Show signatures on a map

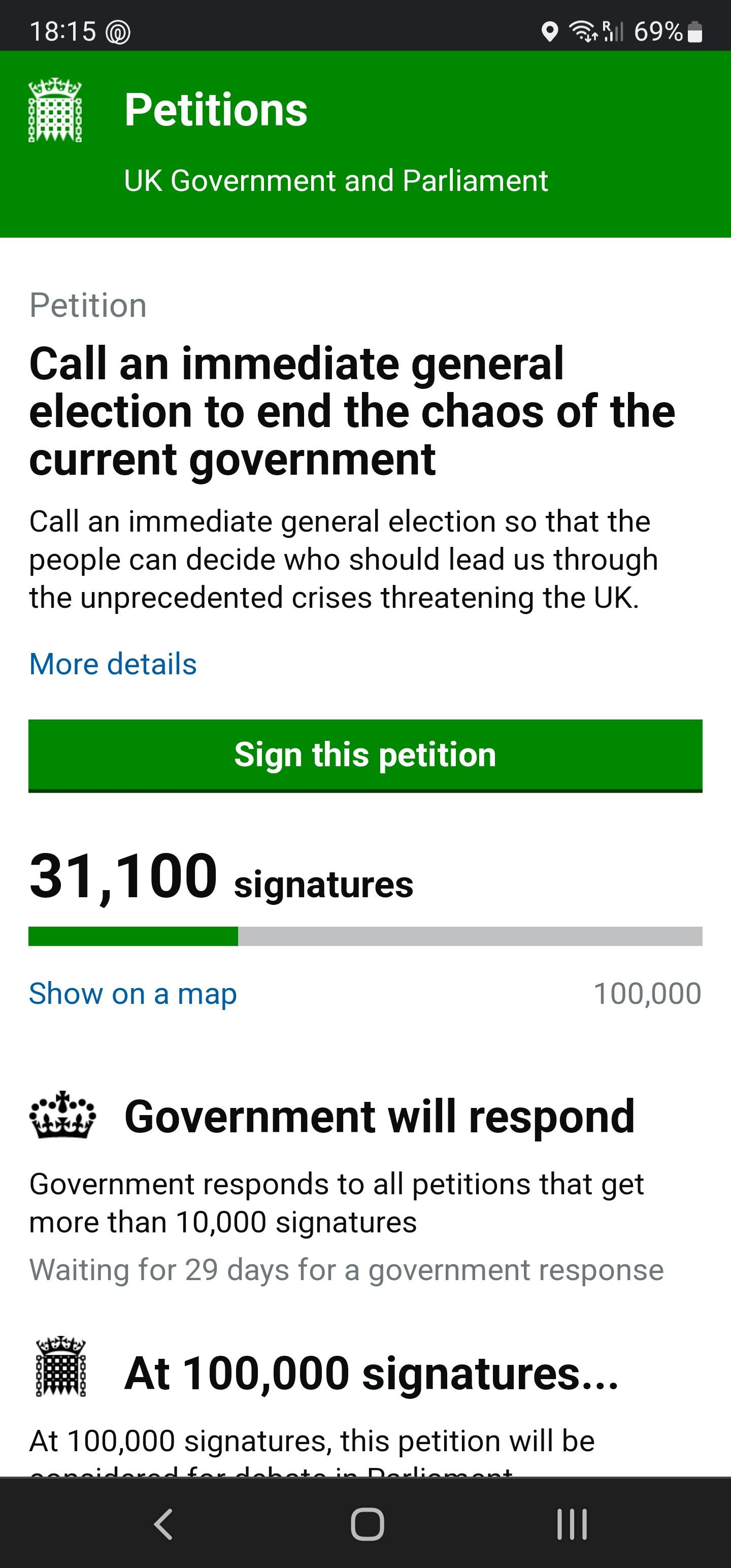point(132,993)
